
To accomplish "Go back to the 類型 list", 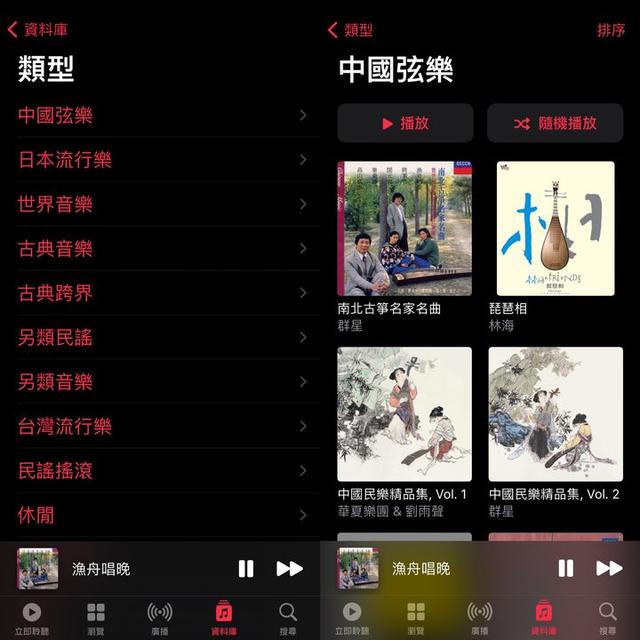I will click(350, 30).
